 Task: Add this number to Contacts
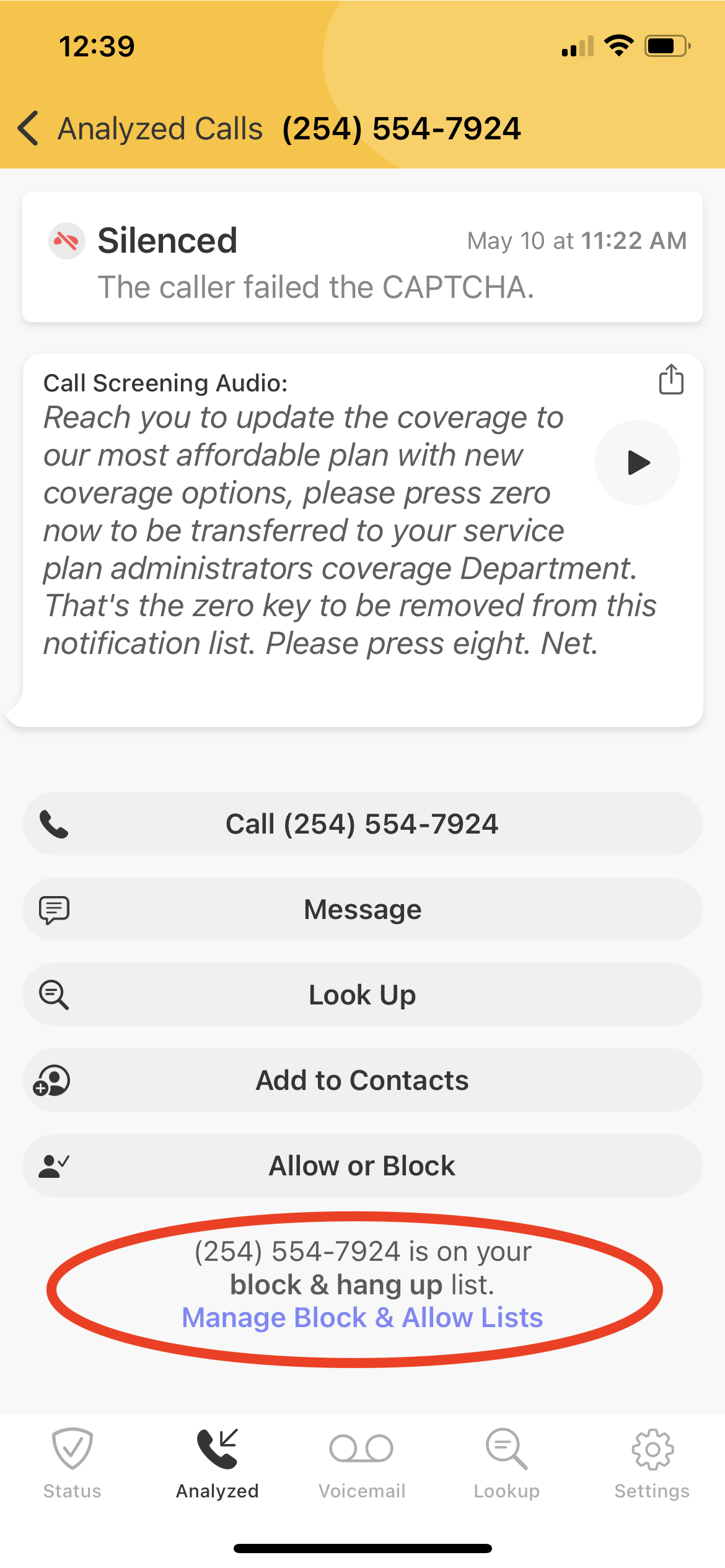tap(362, 1080)
